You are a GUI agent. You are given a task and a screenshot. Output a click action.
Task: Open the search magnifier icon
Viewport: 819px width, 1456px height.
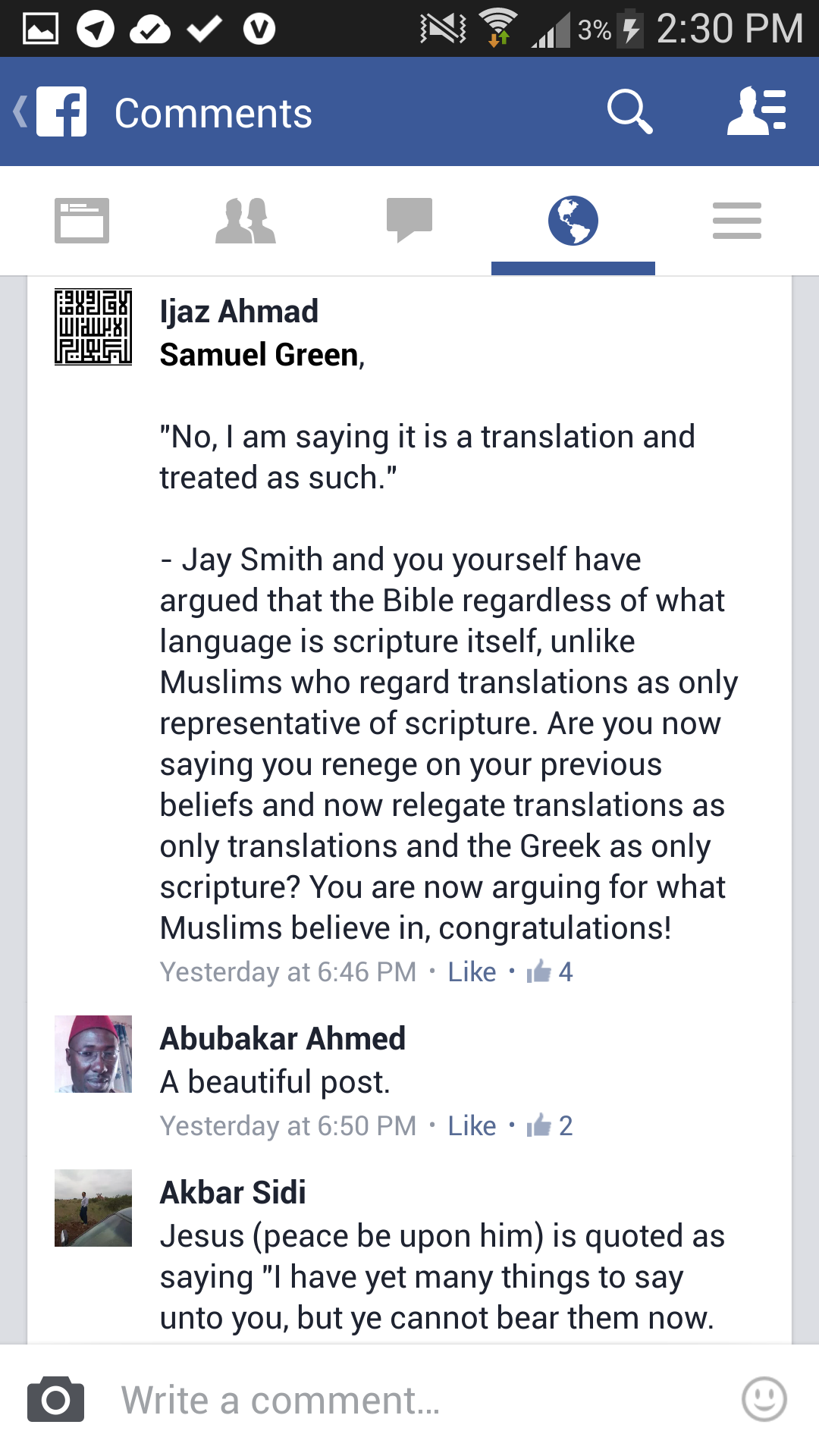pos(629,112)
